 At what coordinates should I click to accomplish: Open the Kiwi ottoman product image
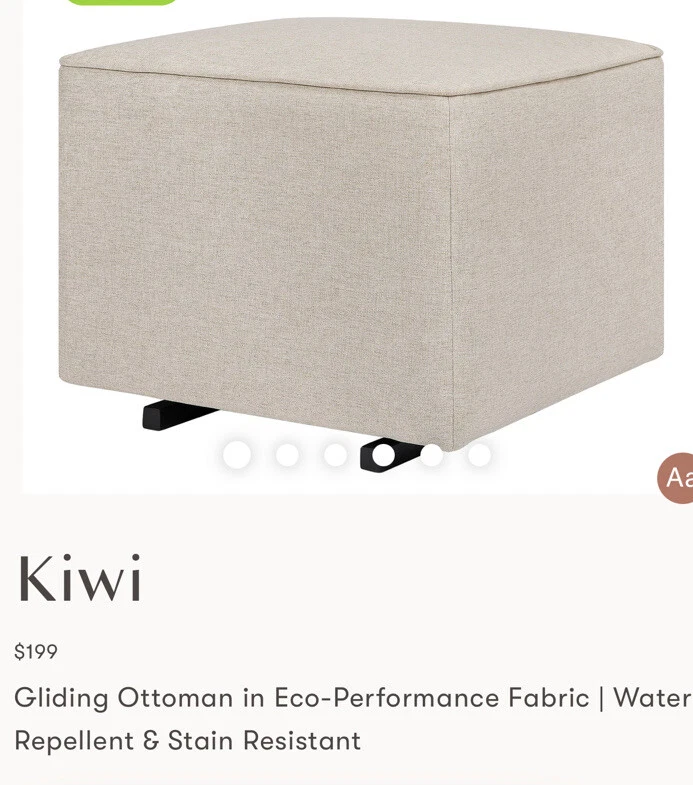pos(360,230)
